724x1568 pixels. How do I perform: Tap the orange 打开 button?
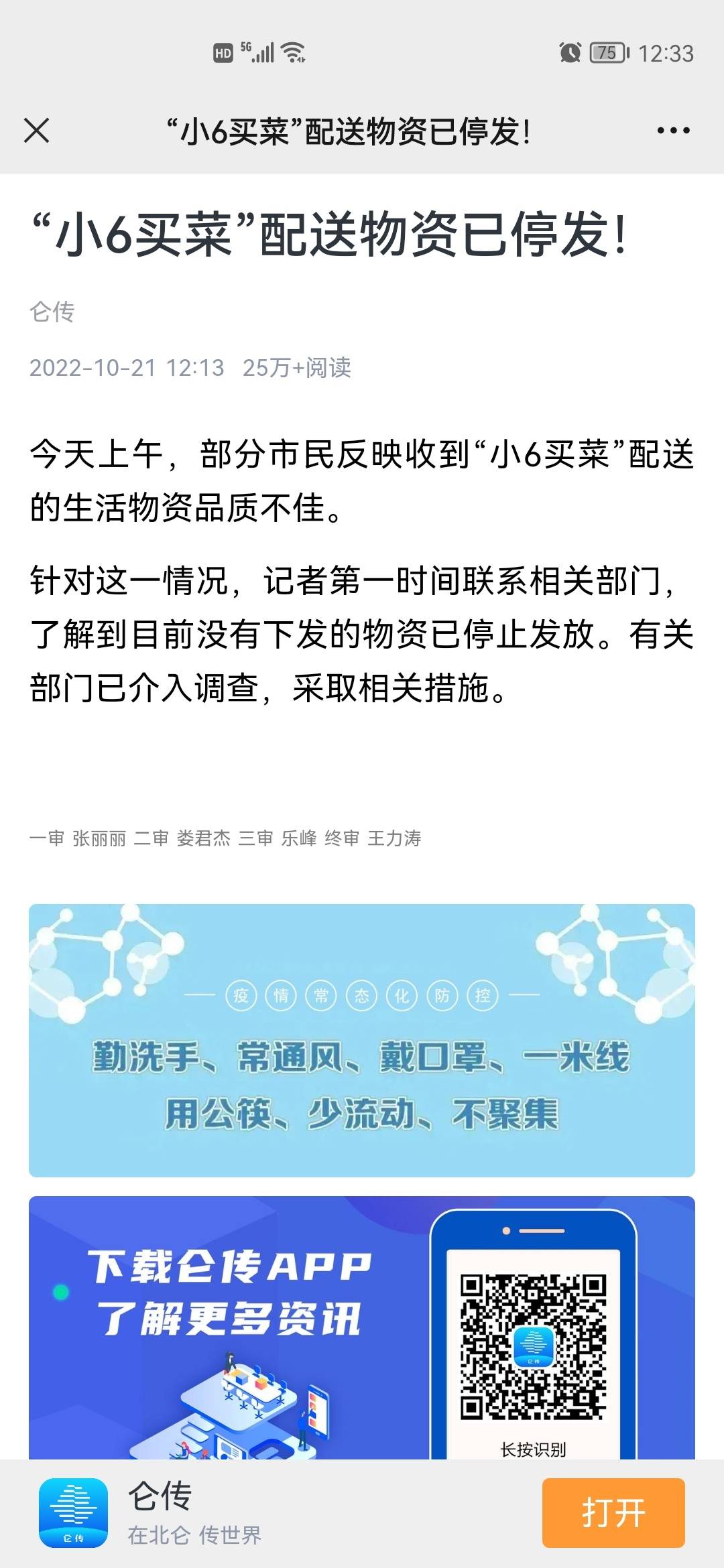pyautogui.click(x=613, y=1512)
